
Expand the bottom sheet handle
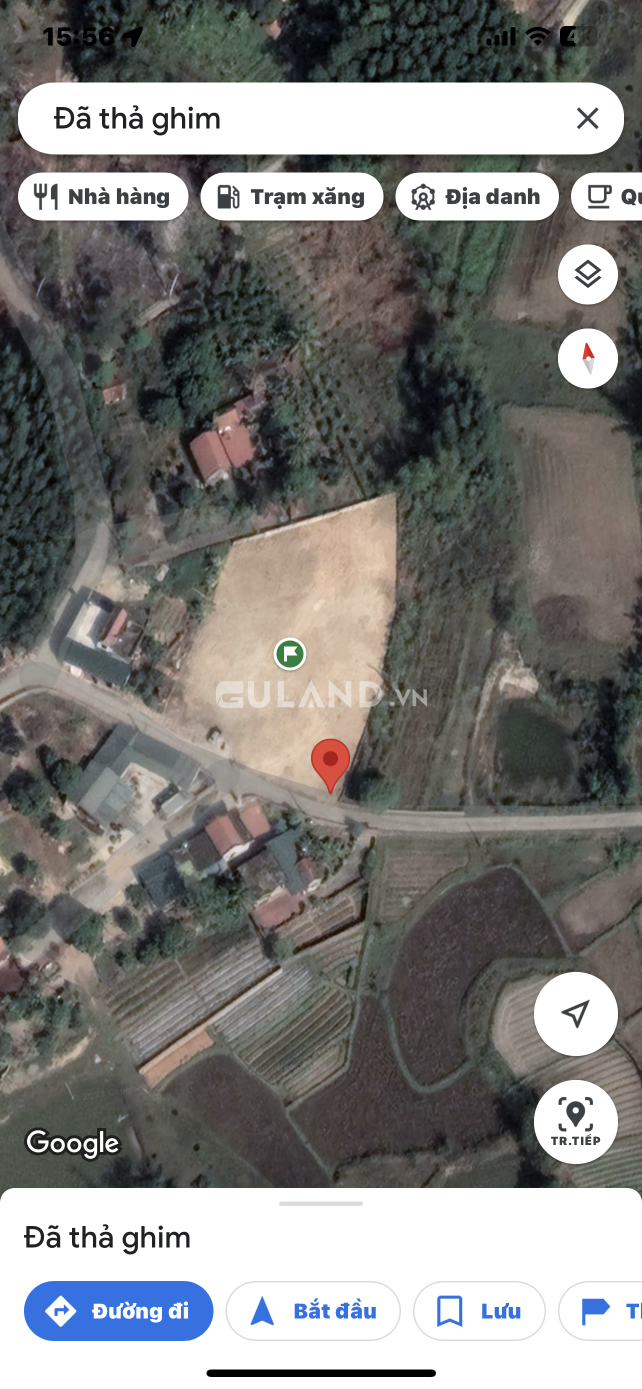click(x=321, y=1203)
